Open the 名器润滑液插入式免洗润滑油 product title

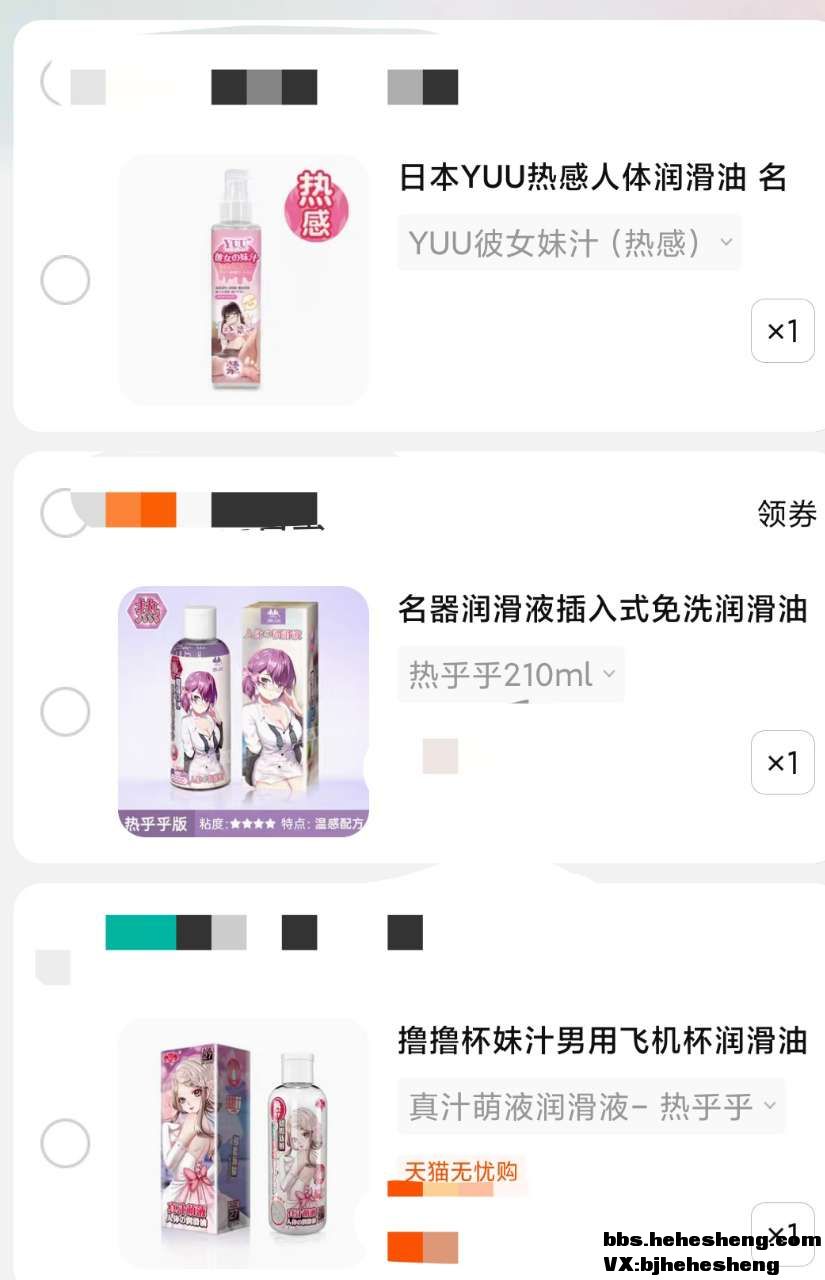click(x=602, y=608)
